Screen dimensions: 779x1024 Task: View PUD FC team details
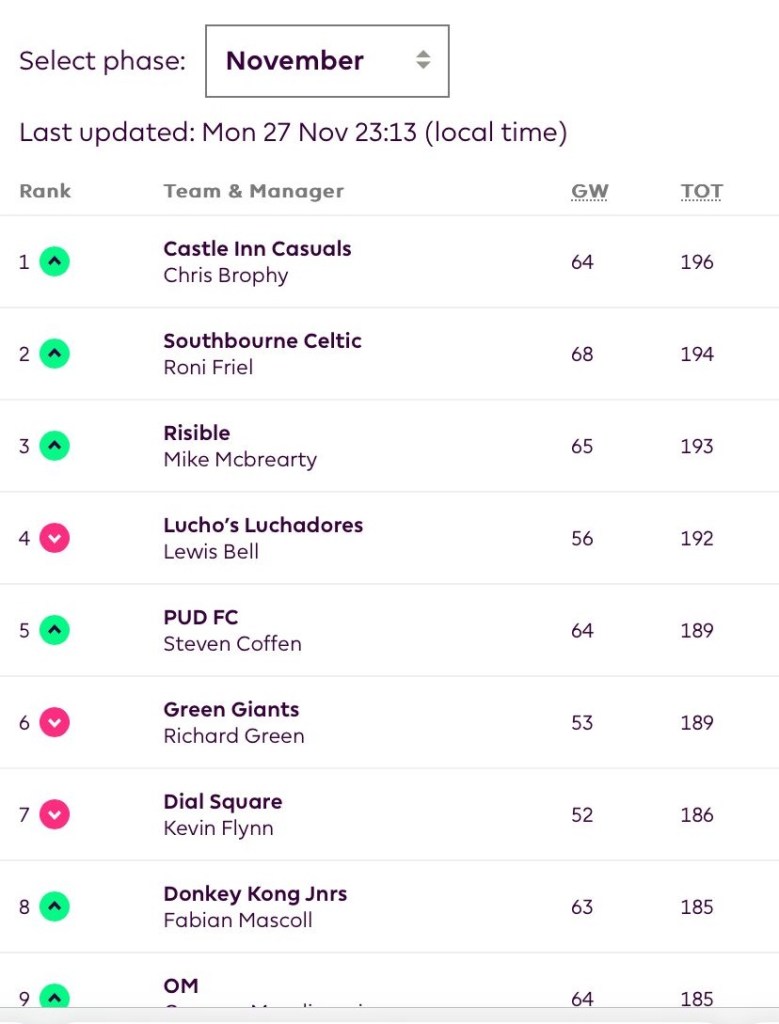pos(201,617)
